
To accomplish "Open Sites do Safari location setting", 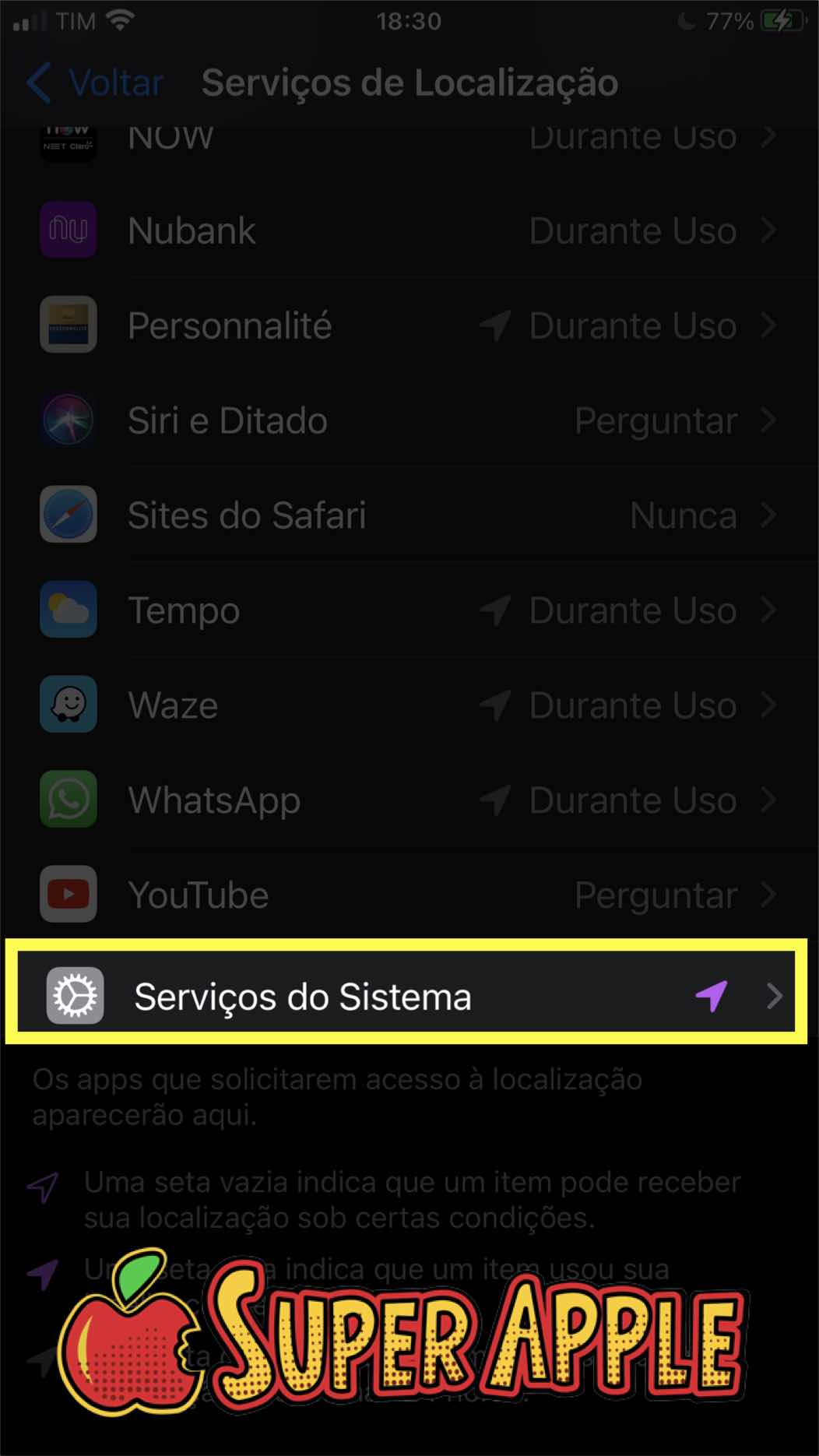I will click(x=409, y=515).
